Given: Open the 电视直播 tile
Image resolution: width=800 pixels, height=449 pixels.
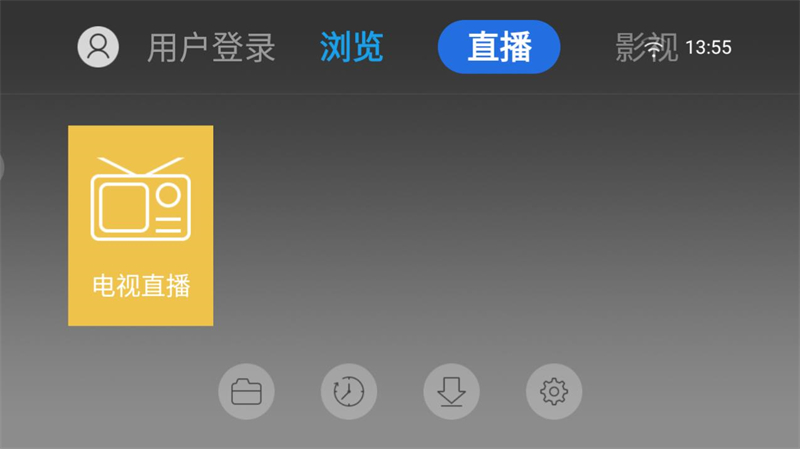Looking at the screenshot, I should [140, 225].
